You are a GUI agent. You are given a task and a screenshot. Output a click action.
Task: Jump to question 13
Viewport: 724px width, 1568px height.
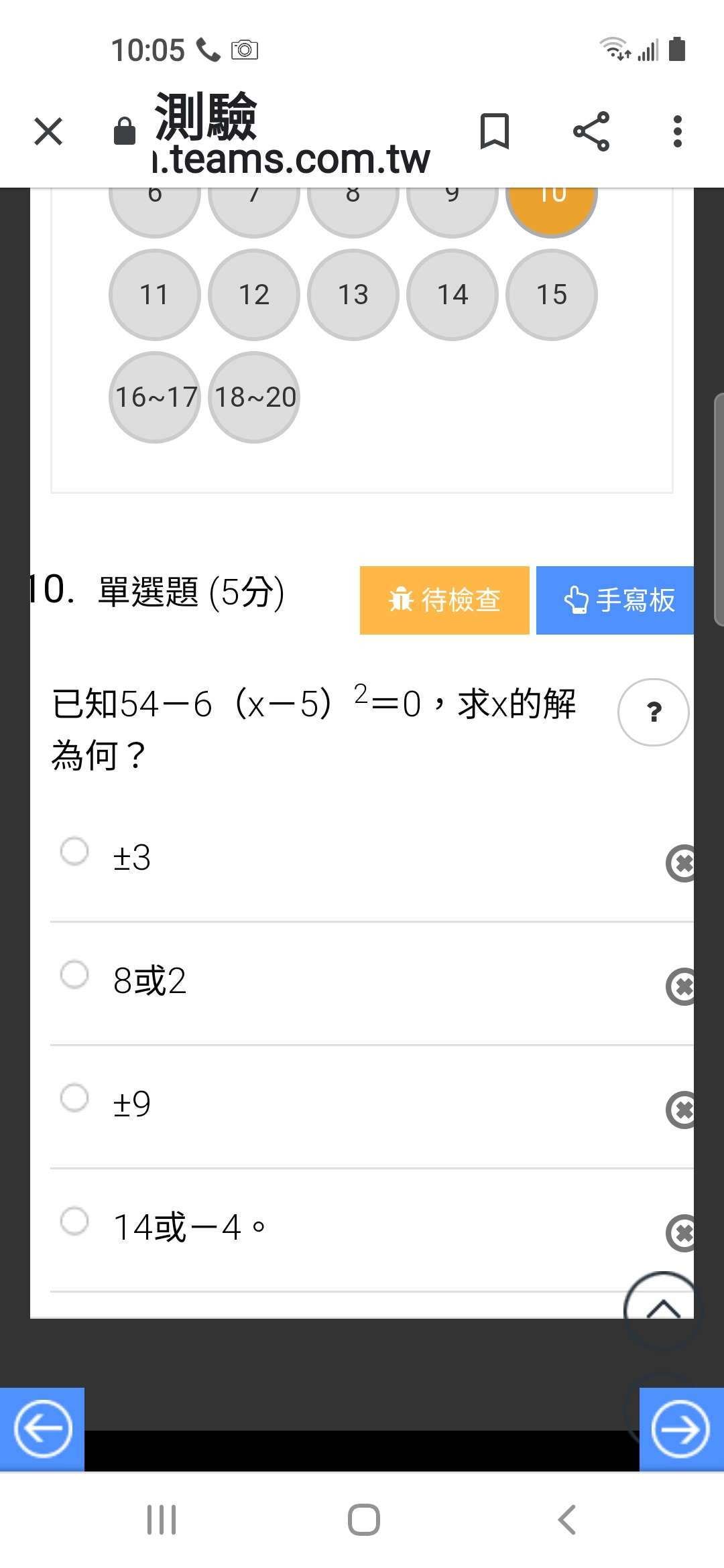(x=353, y=295)
